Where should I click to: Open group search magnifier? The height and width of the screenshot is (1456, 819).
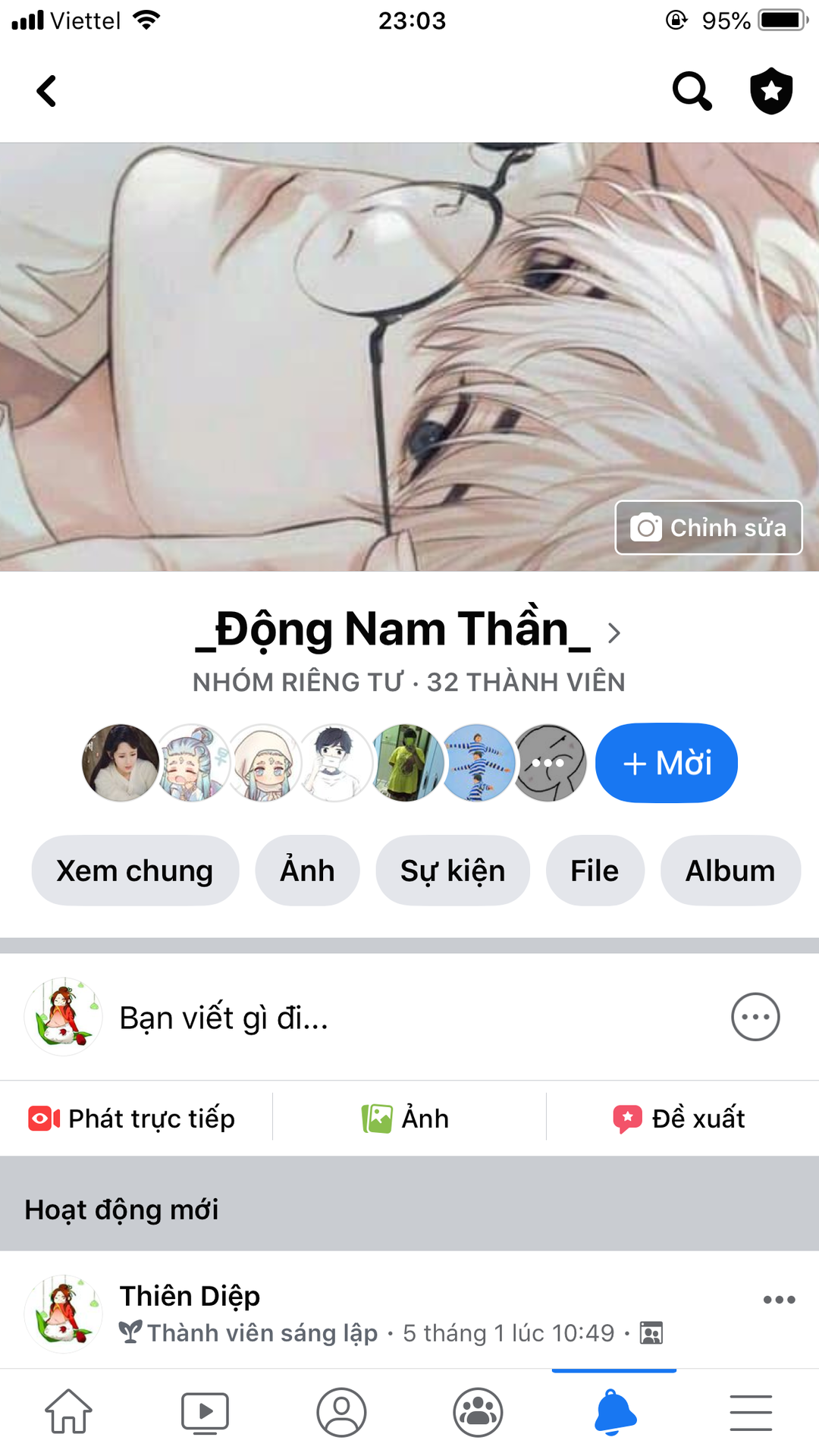[x=691, y=92]
